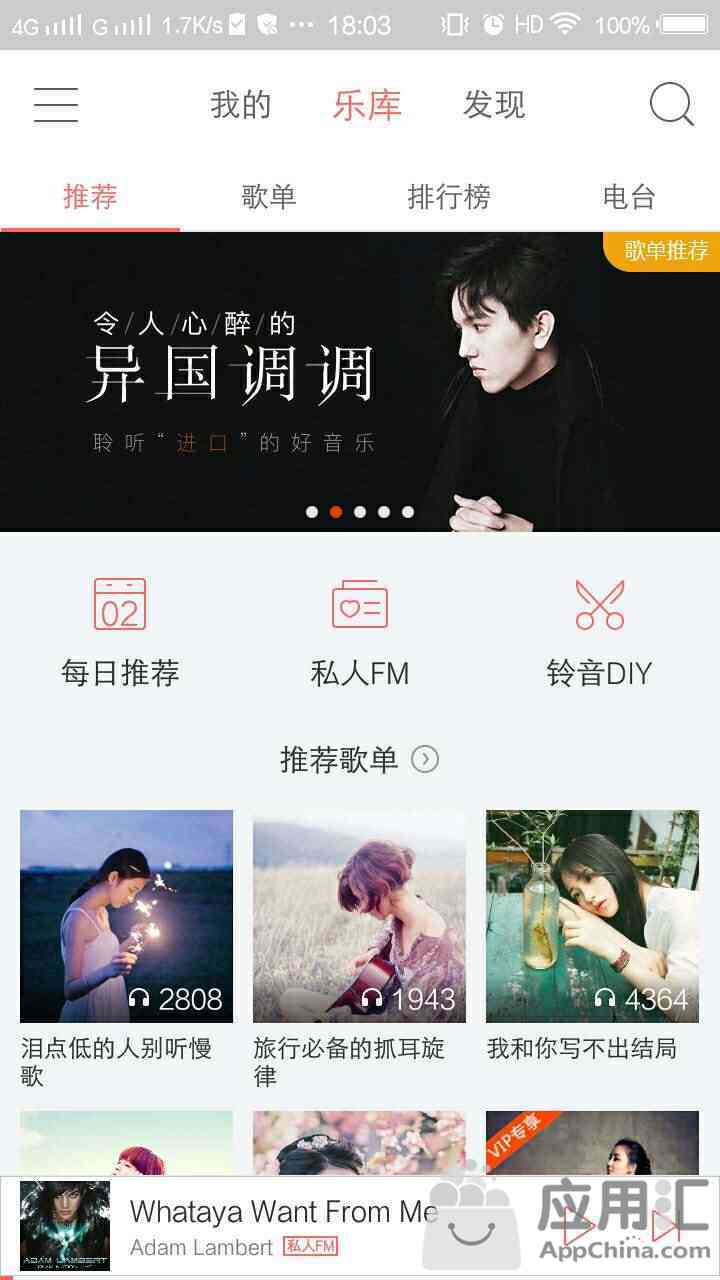Open playlist 旅行必备的抓耳旋律
Image resolution: width=720 pixels, height=1280 pixels.
[x=359, y=950]
